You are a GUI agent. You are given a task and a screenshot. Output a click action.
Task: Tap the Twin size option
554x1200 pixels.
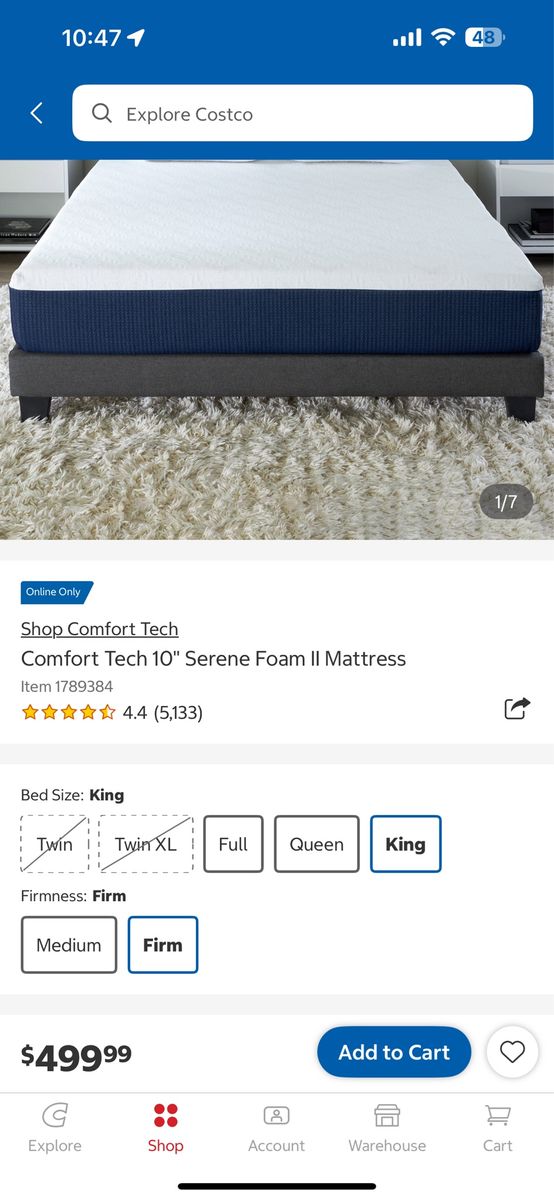coord(55,844)
